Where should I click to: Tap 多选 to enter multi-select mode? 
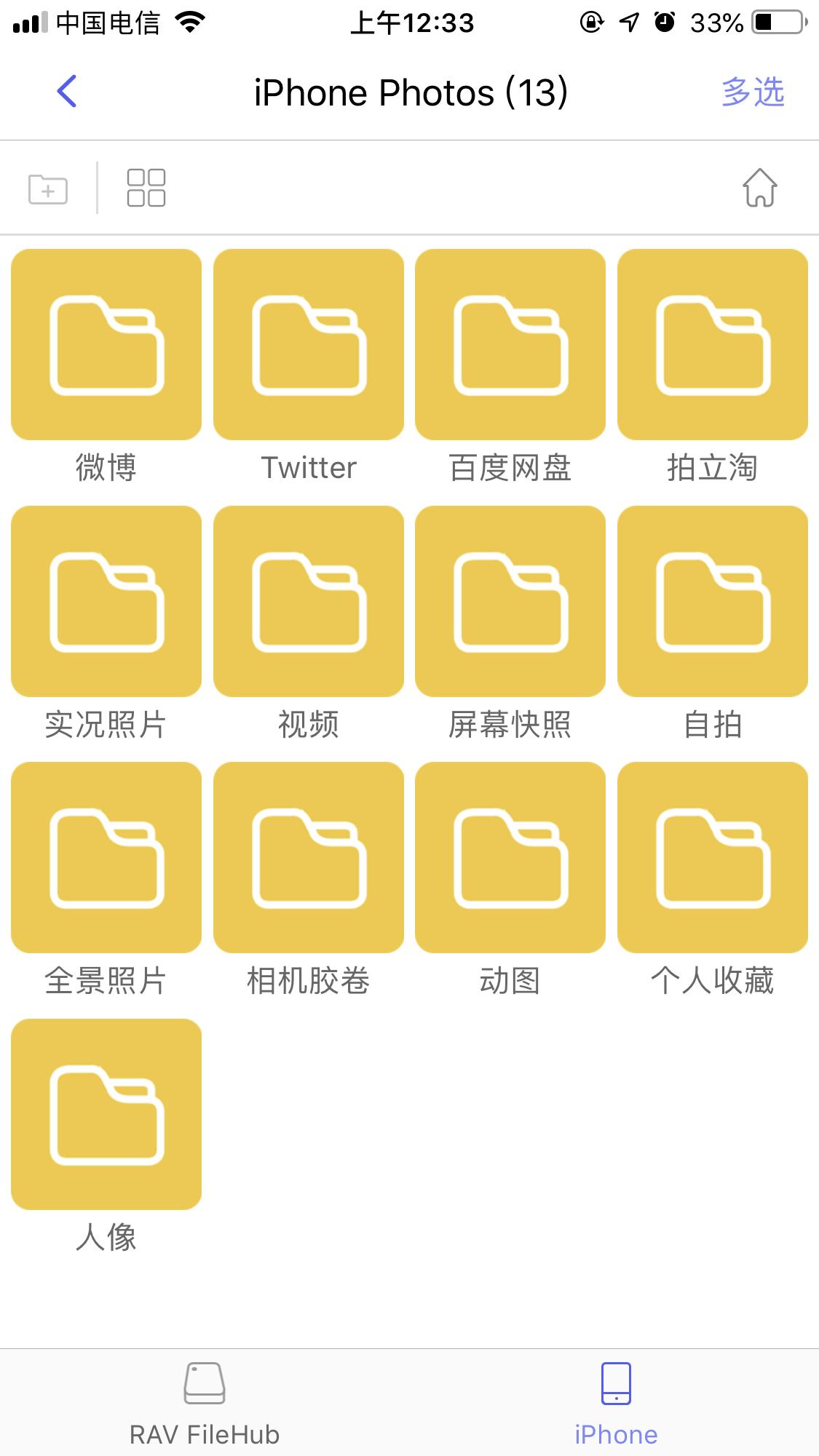coord(753,90)
